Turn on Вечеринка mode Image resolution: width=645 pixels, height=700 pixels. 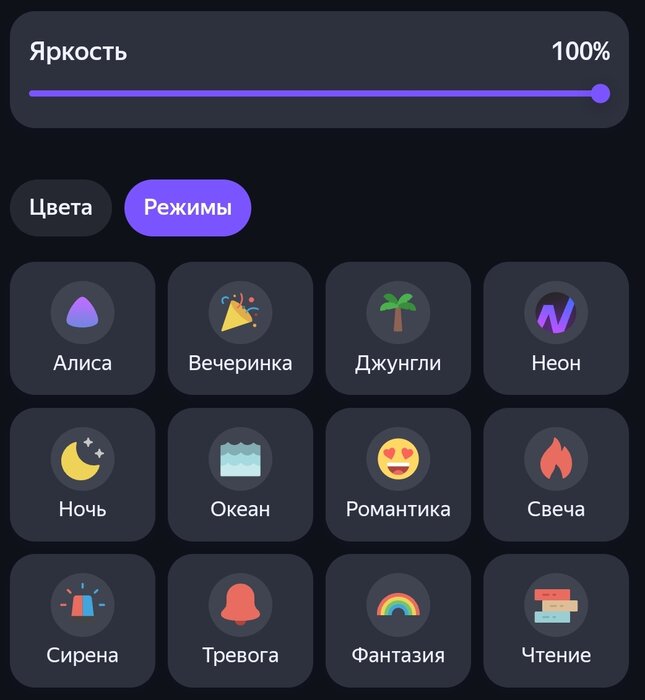click(240, 328)
